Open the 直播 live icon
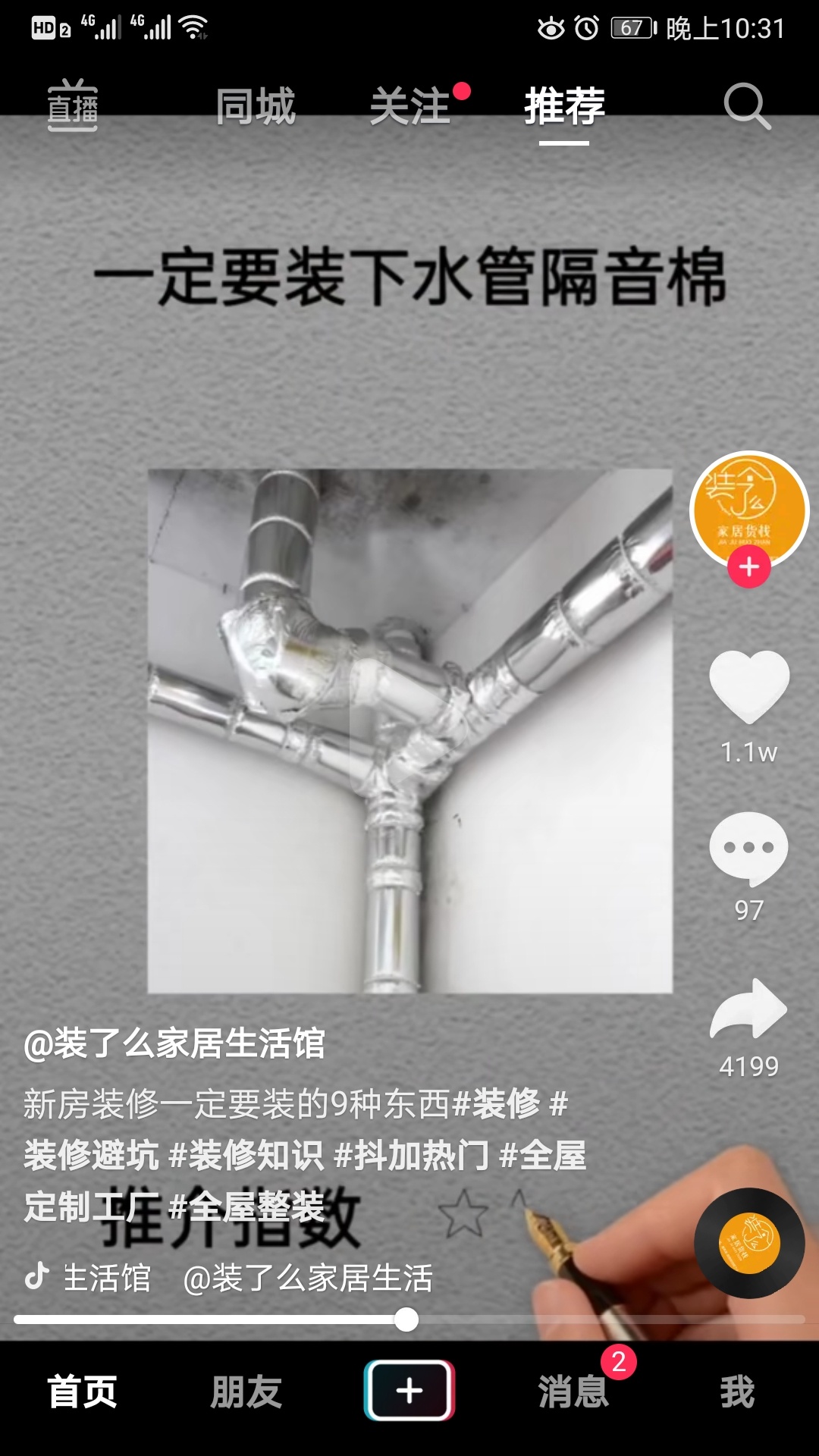The width and height of the screenshot is (819, 1456). click(x=73, y=106)
